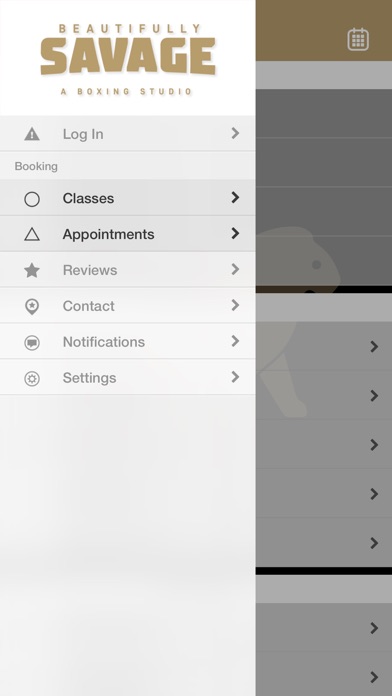The width and height of the screenshot is (392, 696).
Task: Open the Contact page
Action: 127,306
